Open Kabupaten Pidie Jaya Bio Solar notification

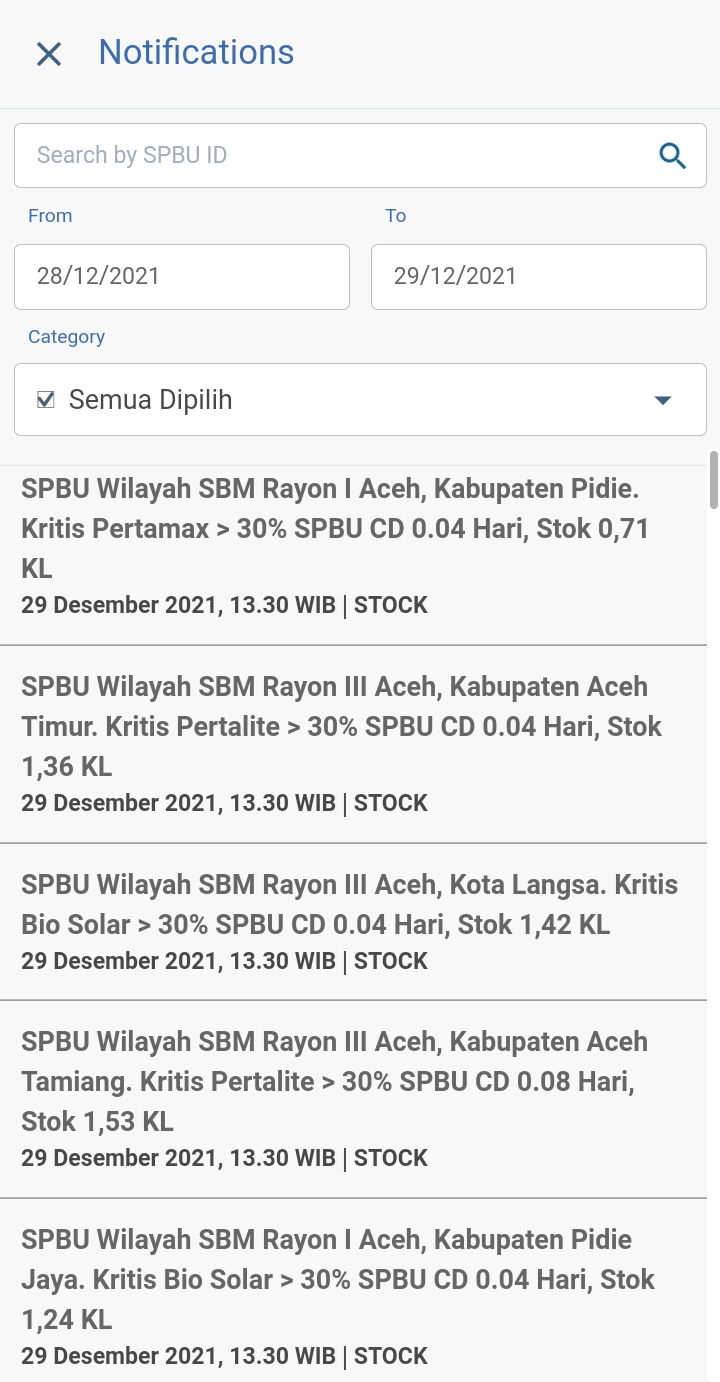tap(360, 1291)
